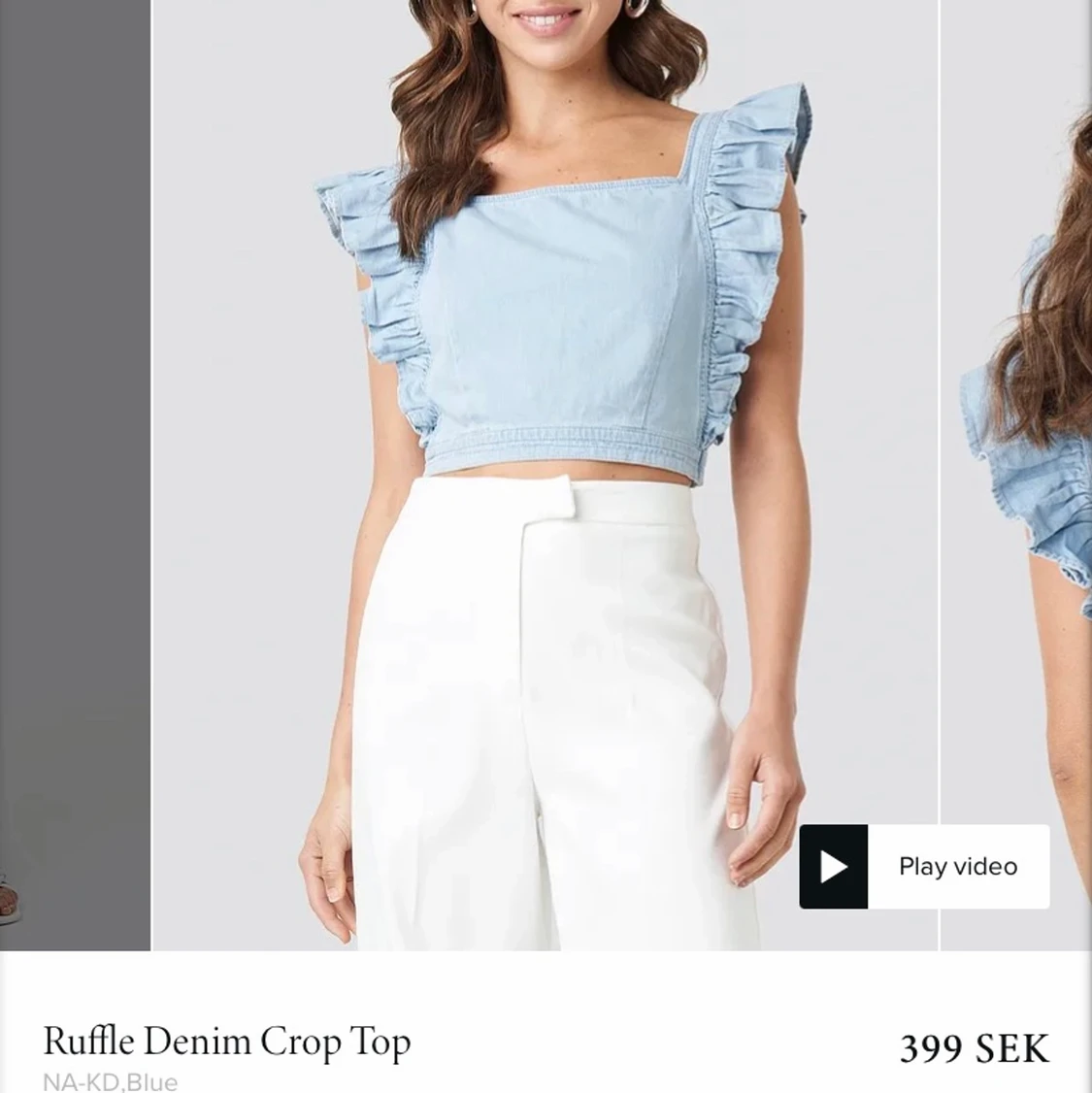Click the product title area to view details
This screenshot has height=1093, width=1092.
[228, 1042]
